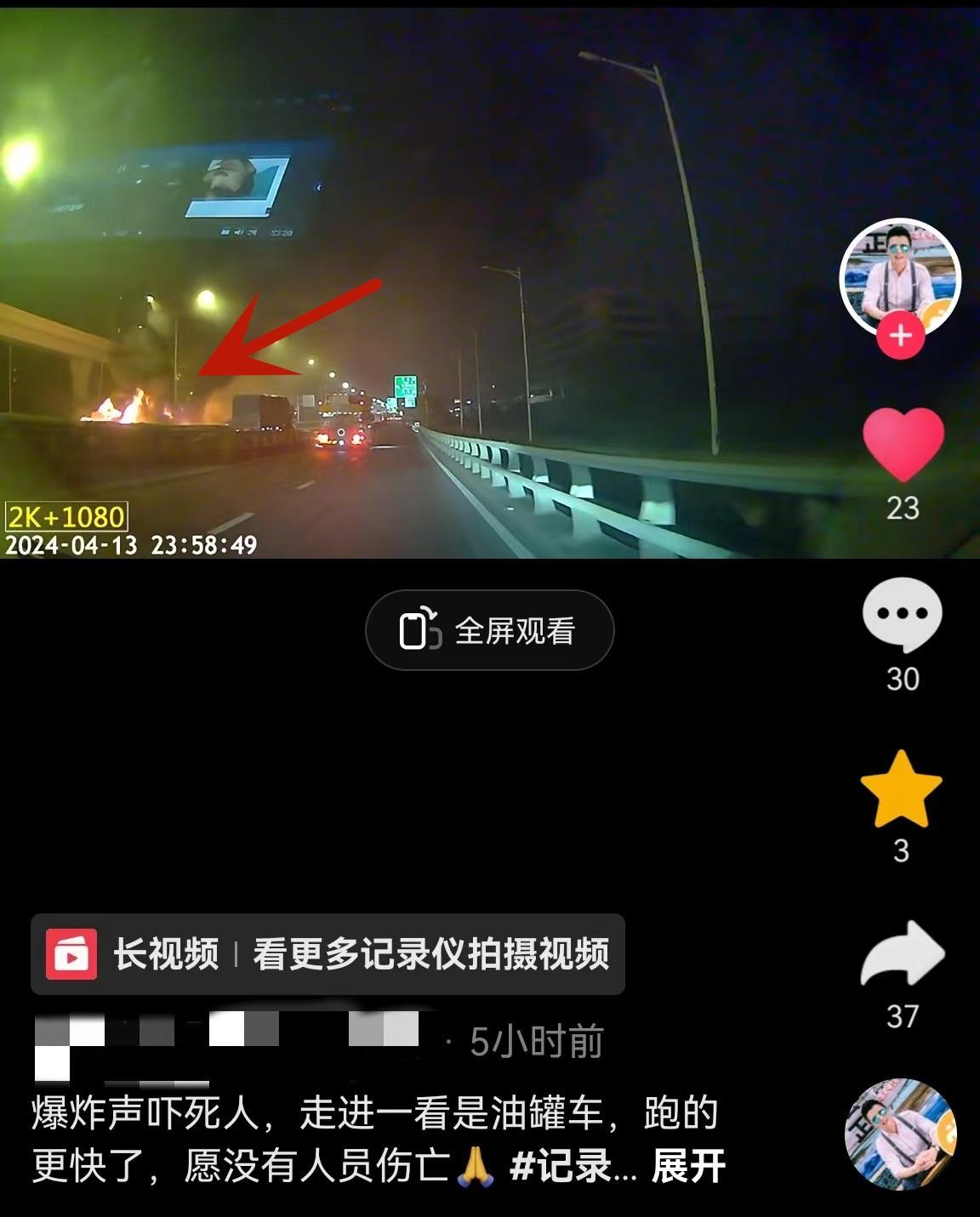Share this video using arrow icon

pyautogui.click(x=902, y=954)
